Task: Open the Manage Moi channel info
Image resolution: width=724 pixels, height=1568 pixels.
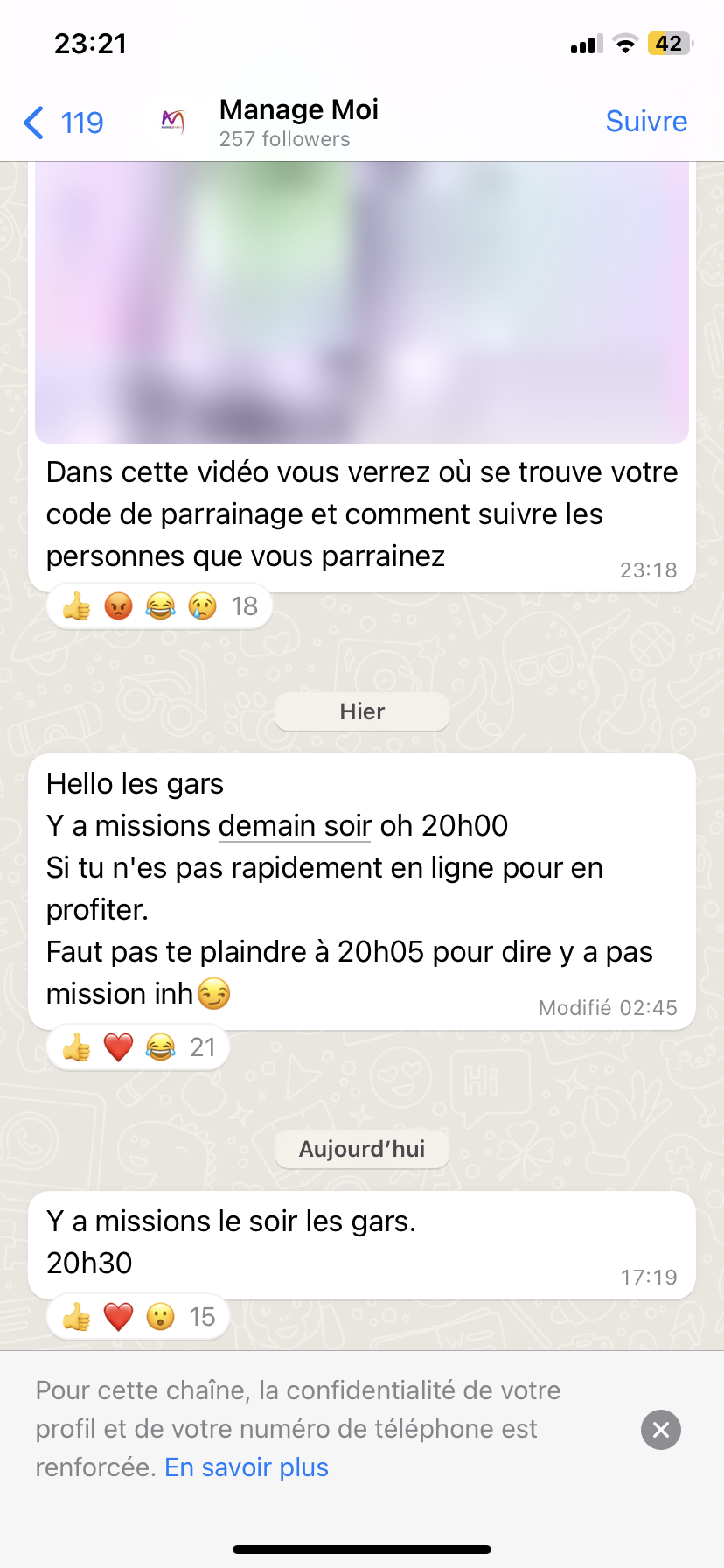Action: pos(298,122)
